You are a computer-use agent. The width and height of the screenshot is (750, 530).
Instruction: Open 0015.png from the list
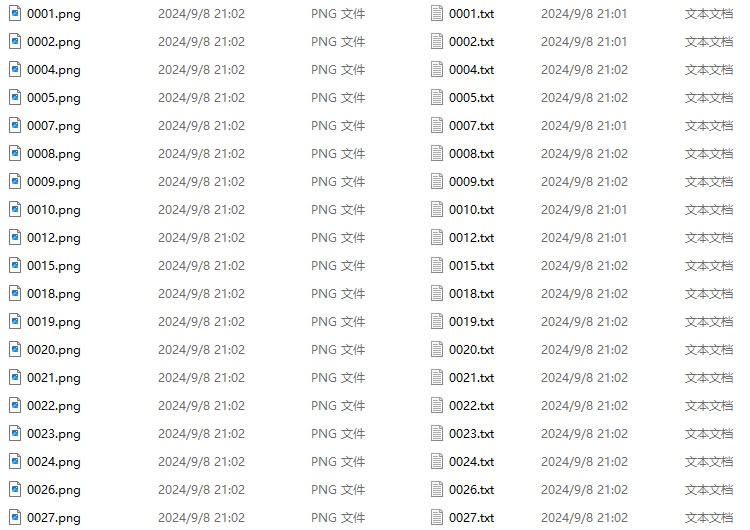(54, 266)
